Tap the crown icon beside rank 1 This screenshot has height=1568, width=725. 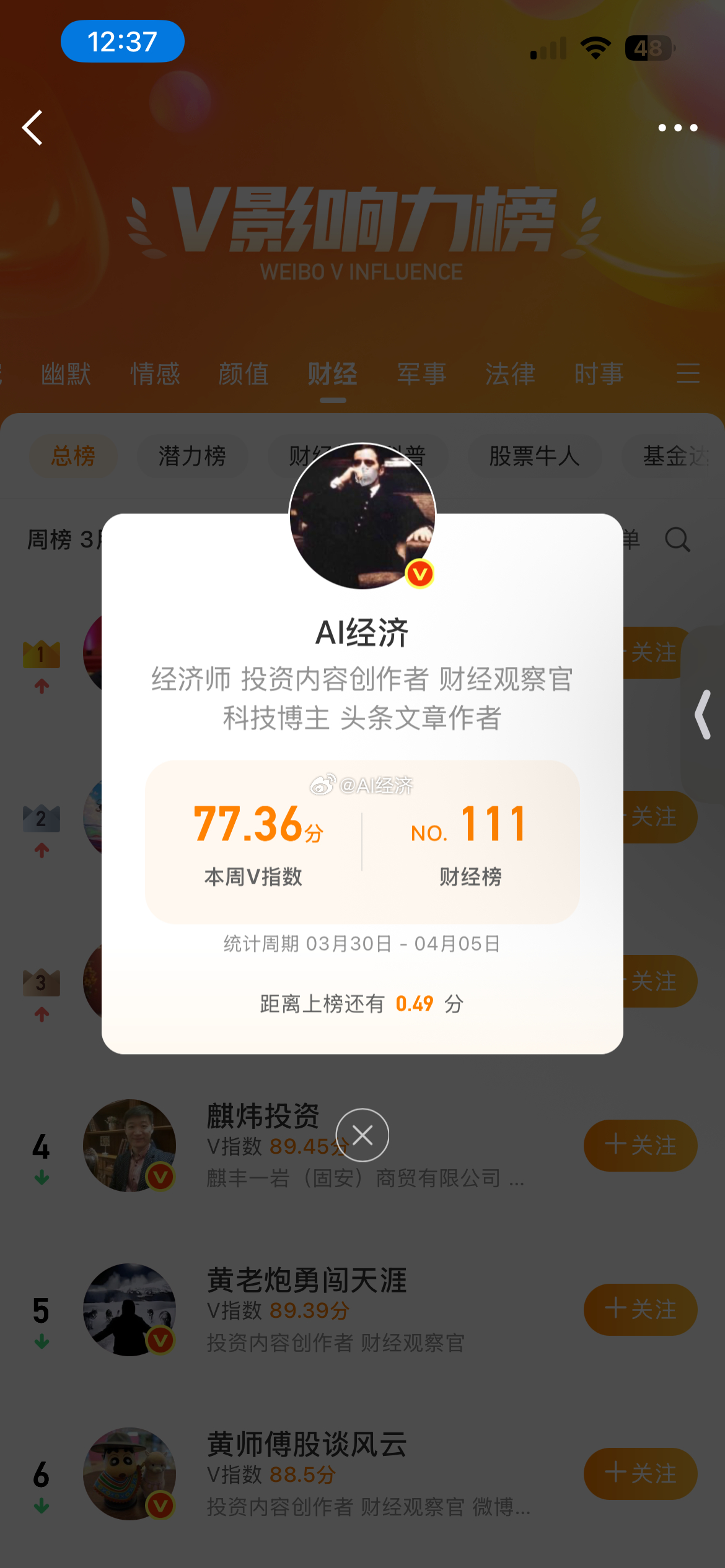41,653
